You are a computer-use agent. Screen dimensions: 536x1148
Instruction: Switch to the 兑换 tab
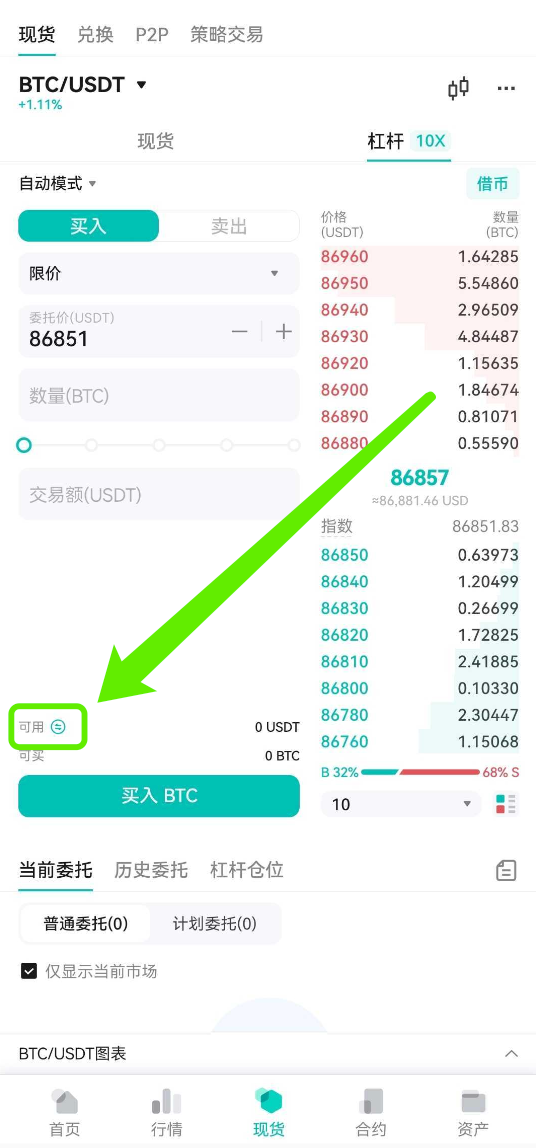point(95,34)
